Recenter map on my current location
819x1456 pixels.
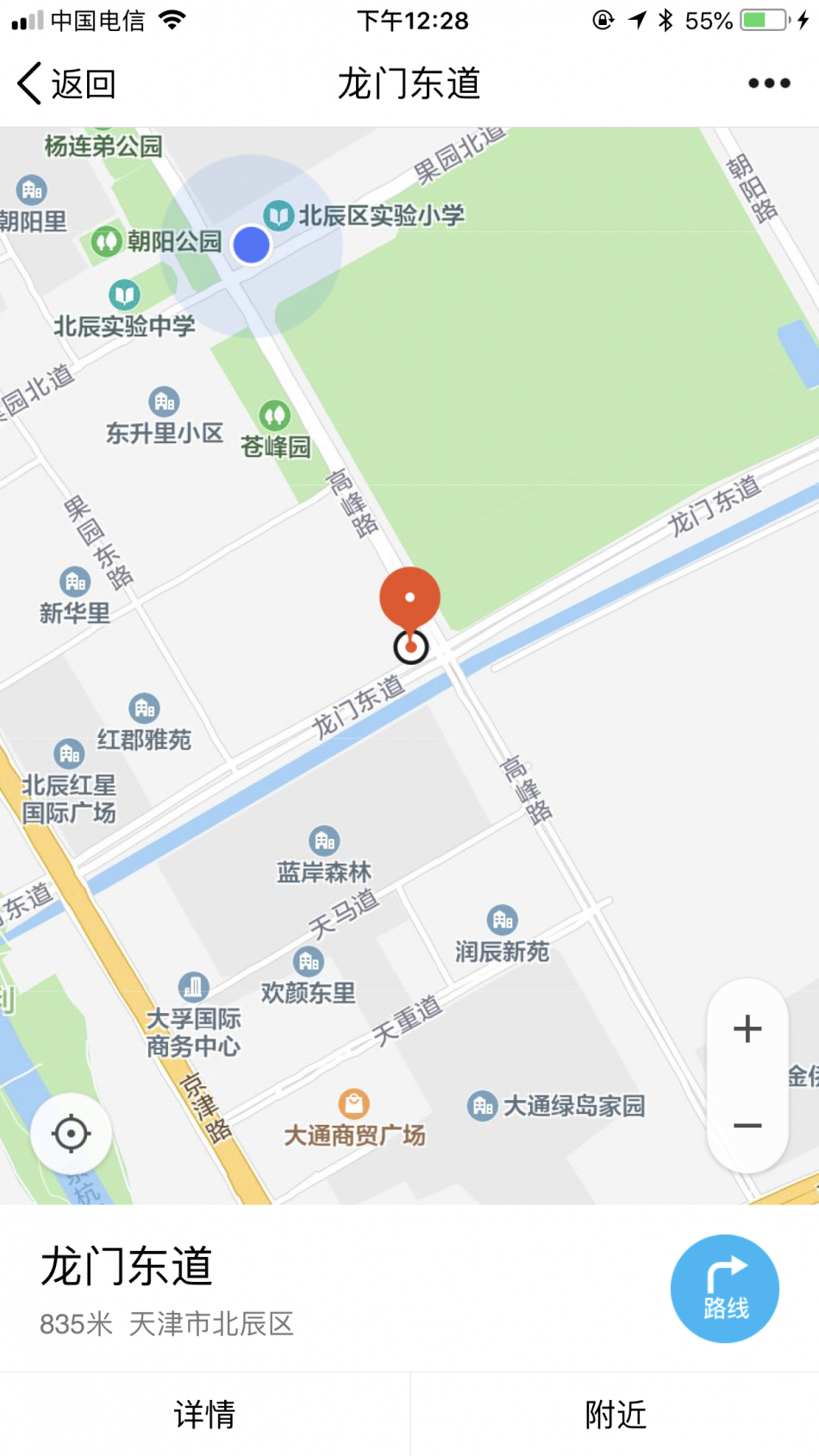72,1134
